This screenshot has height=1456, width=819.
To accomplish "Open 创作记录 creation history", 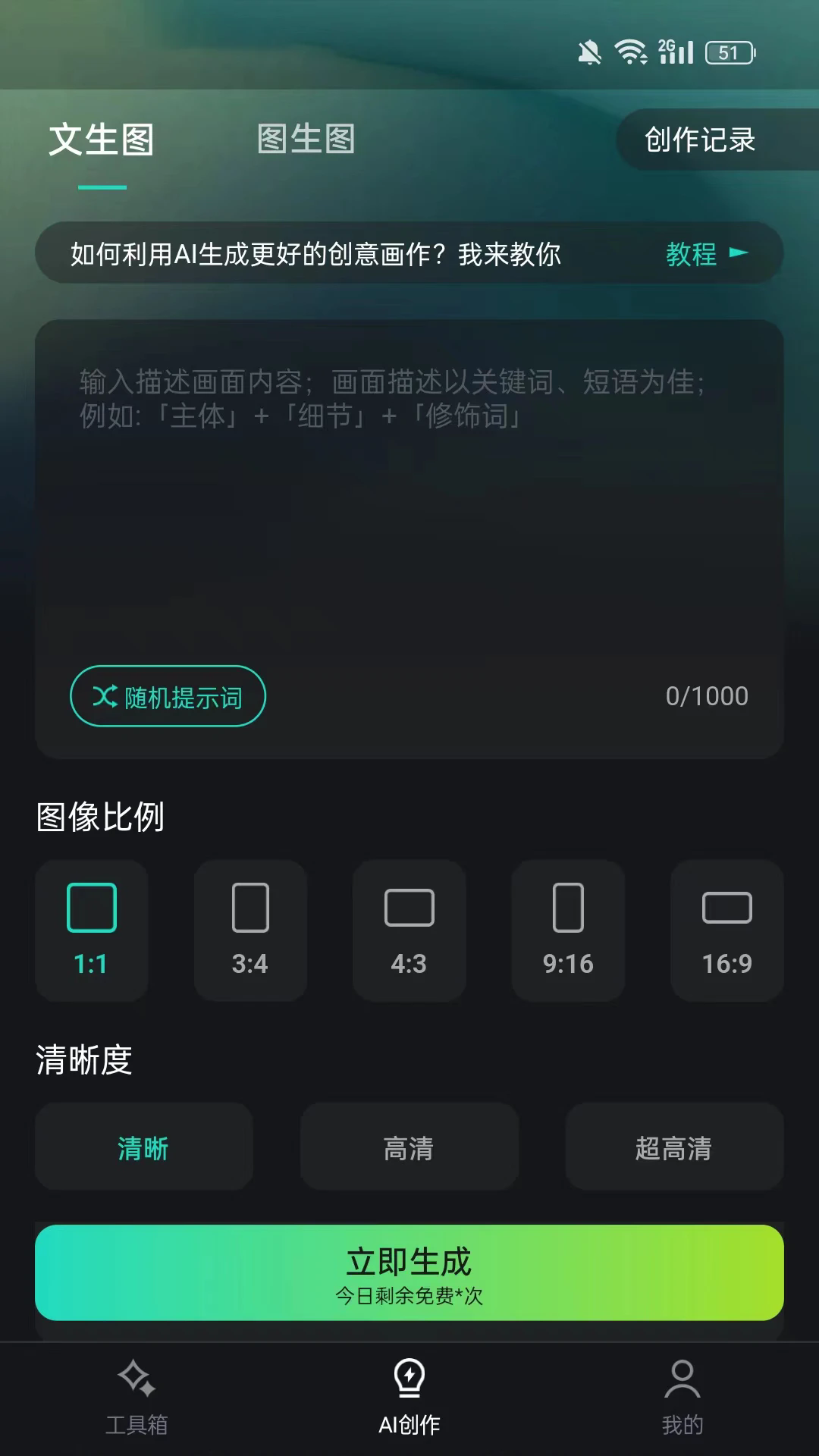I will tap(699, 140).
